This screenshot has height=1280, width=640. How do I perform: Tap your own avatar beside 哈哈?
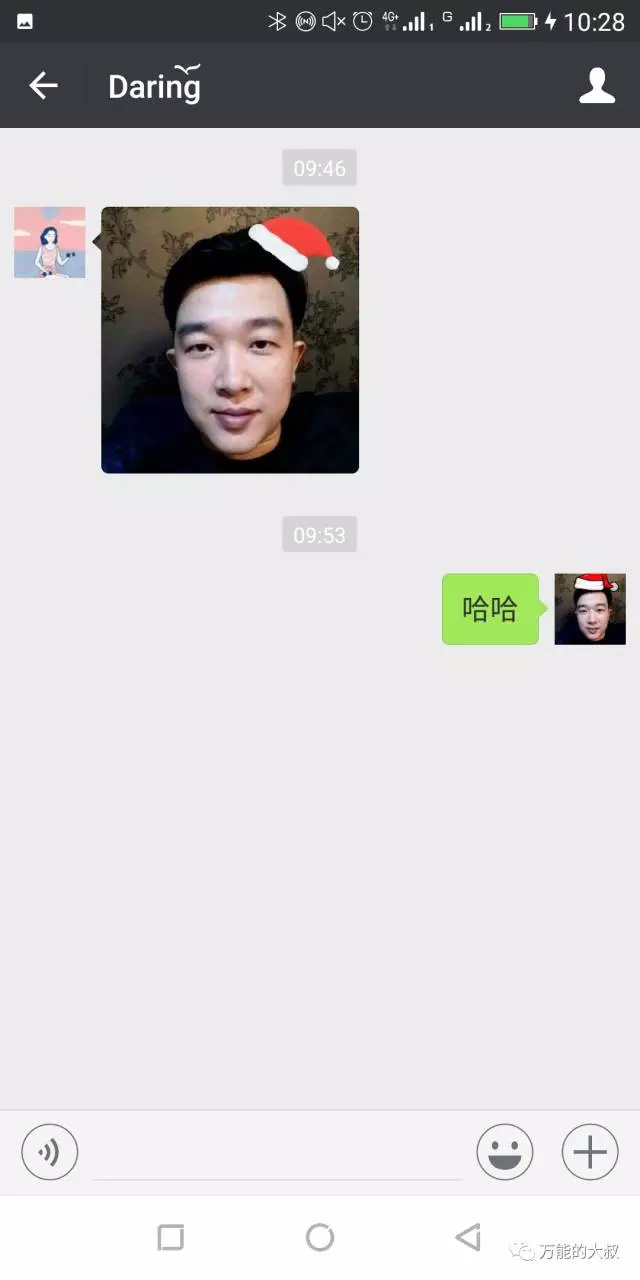(590, 609)
